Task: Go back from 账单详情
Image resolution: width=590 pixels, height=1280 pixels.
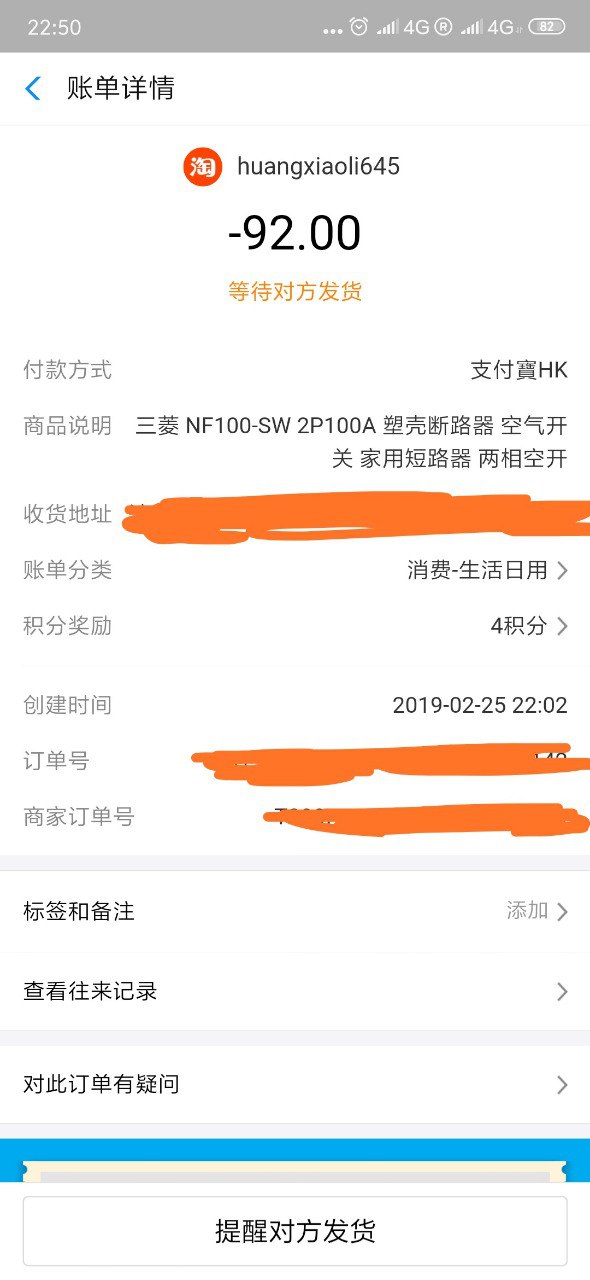Action: coord(33,89)
